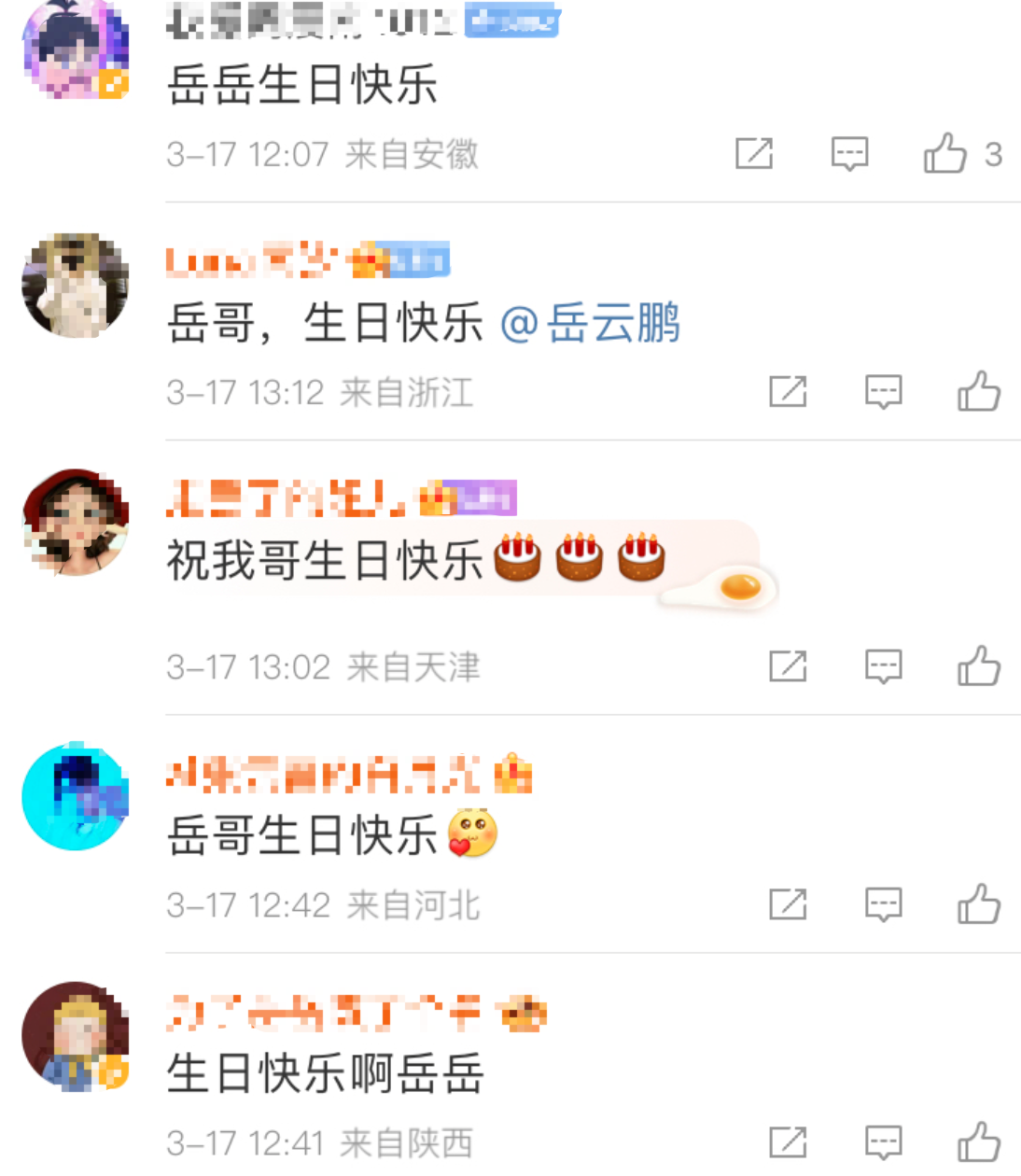The height and width of the screenshot is (1176, 1021).
Task: Open avatar of the commenter from 天津
Action: [76, 522]
